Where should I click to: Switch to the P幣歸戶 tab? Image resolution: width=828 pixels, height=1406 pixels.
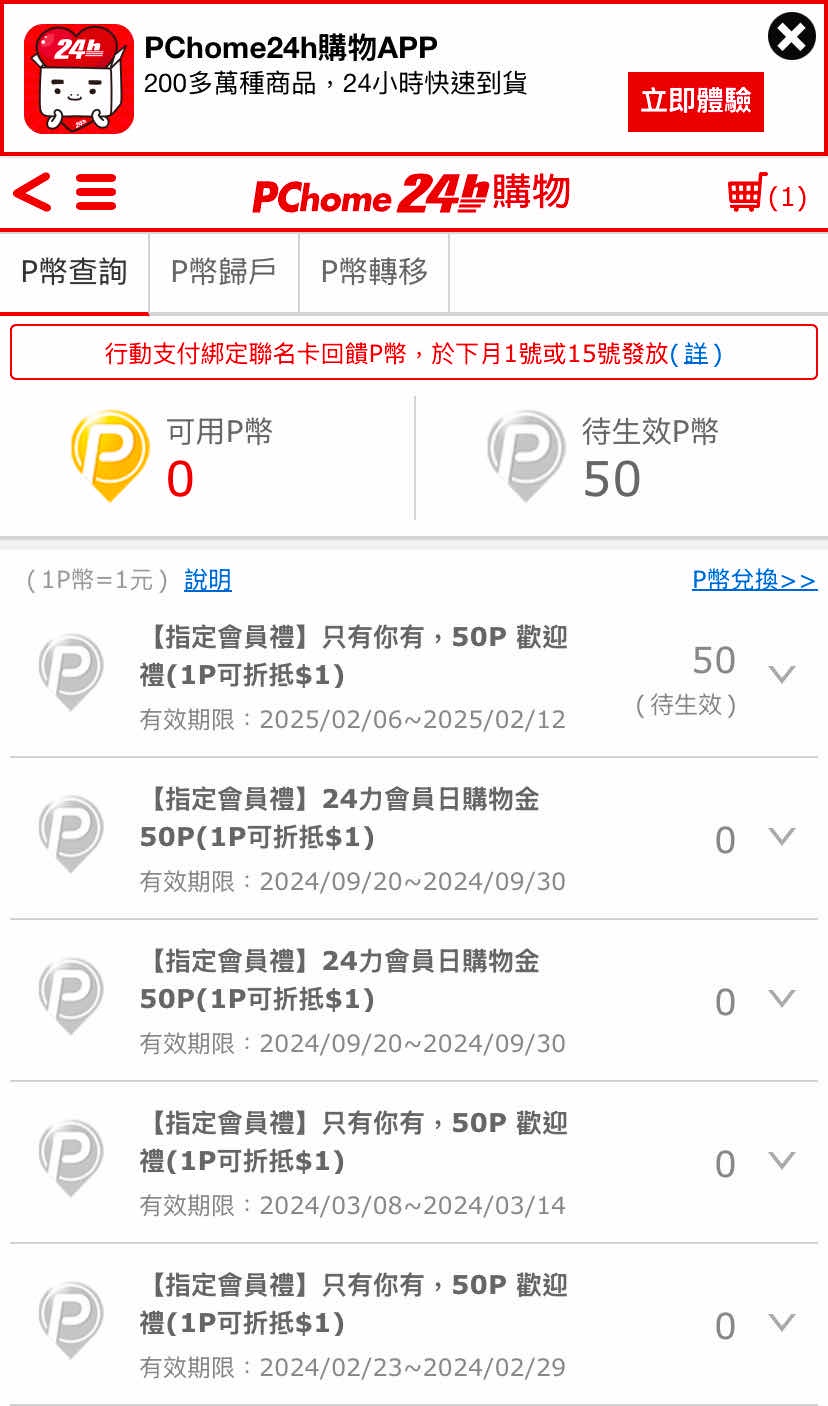point(224,272)
